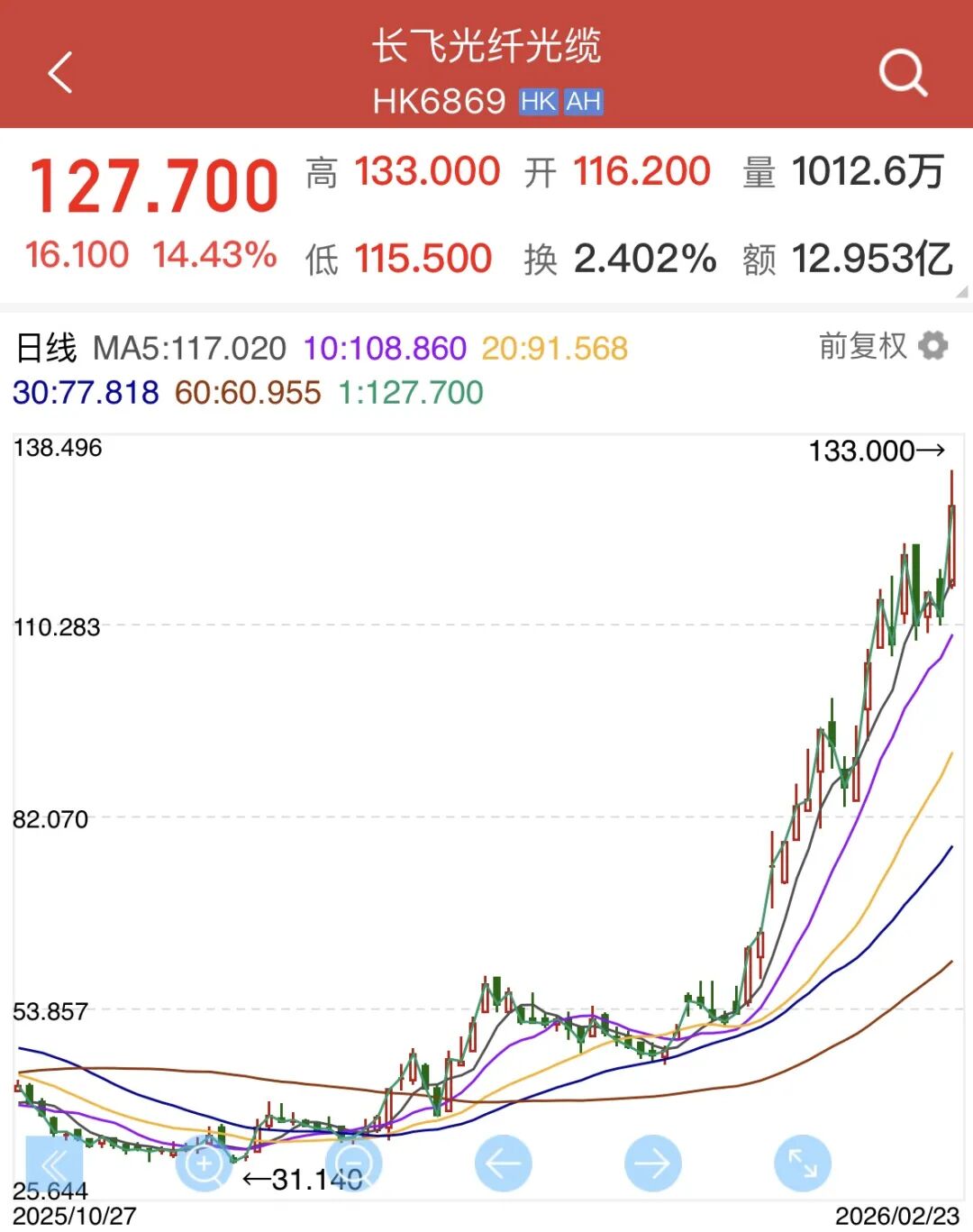Image resolution: width=973 pixels, height=1232 pixels.
Task: Move the chart left with the arrow
Action: [x=503, y=1163]
